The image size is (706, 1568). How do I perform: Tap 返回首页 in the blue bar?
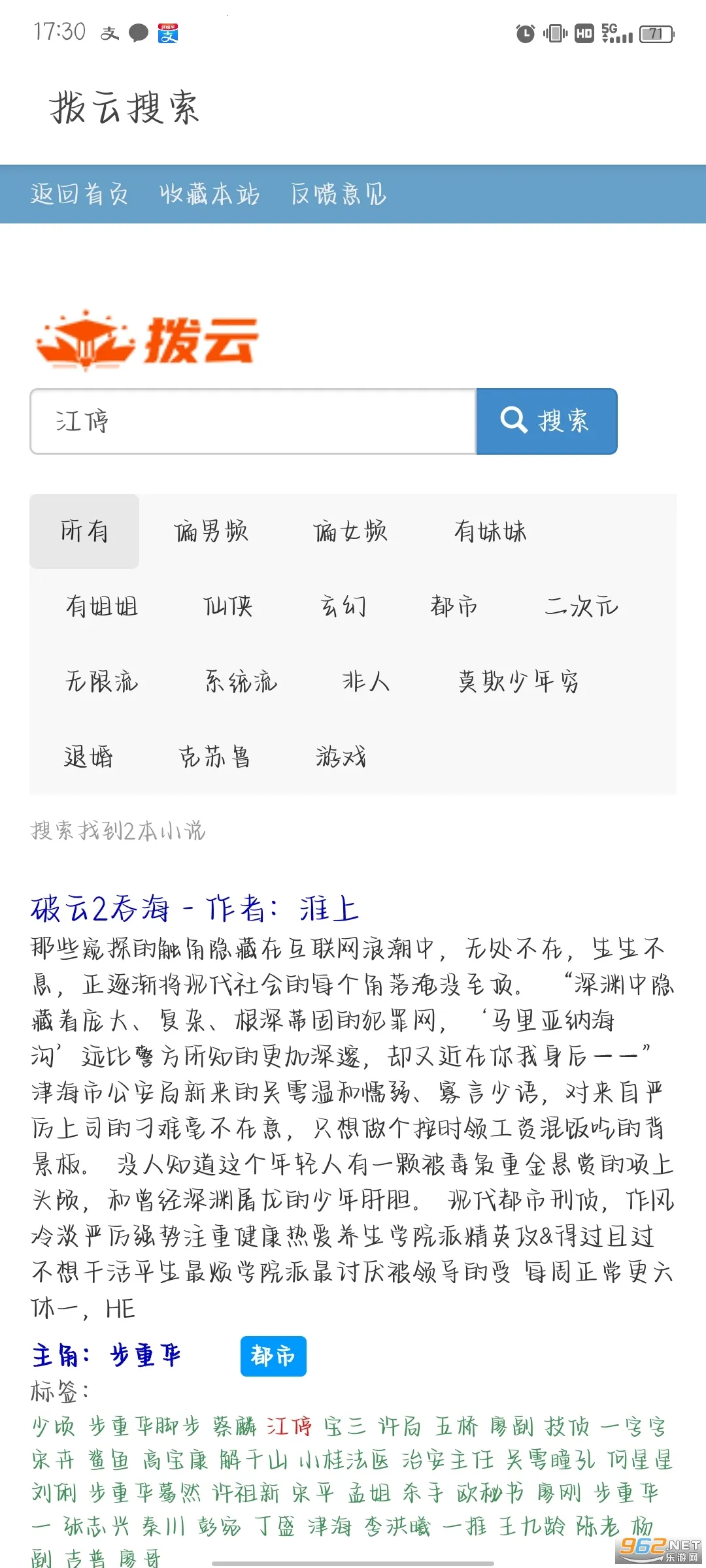pos(79,194)
